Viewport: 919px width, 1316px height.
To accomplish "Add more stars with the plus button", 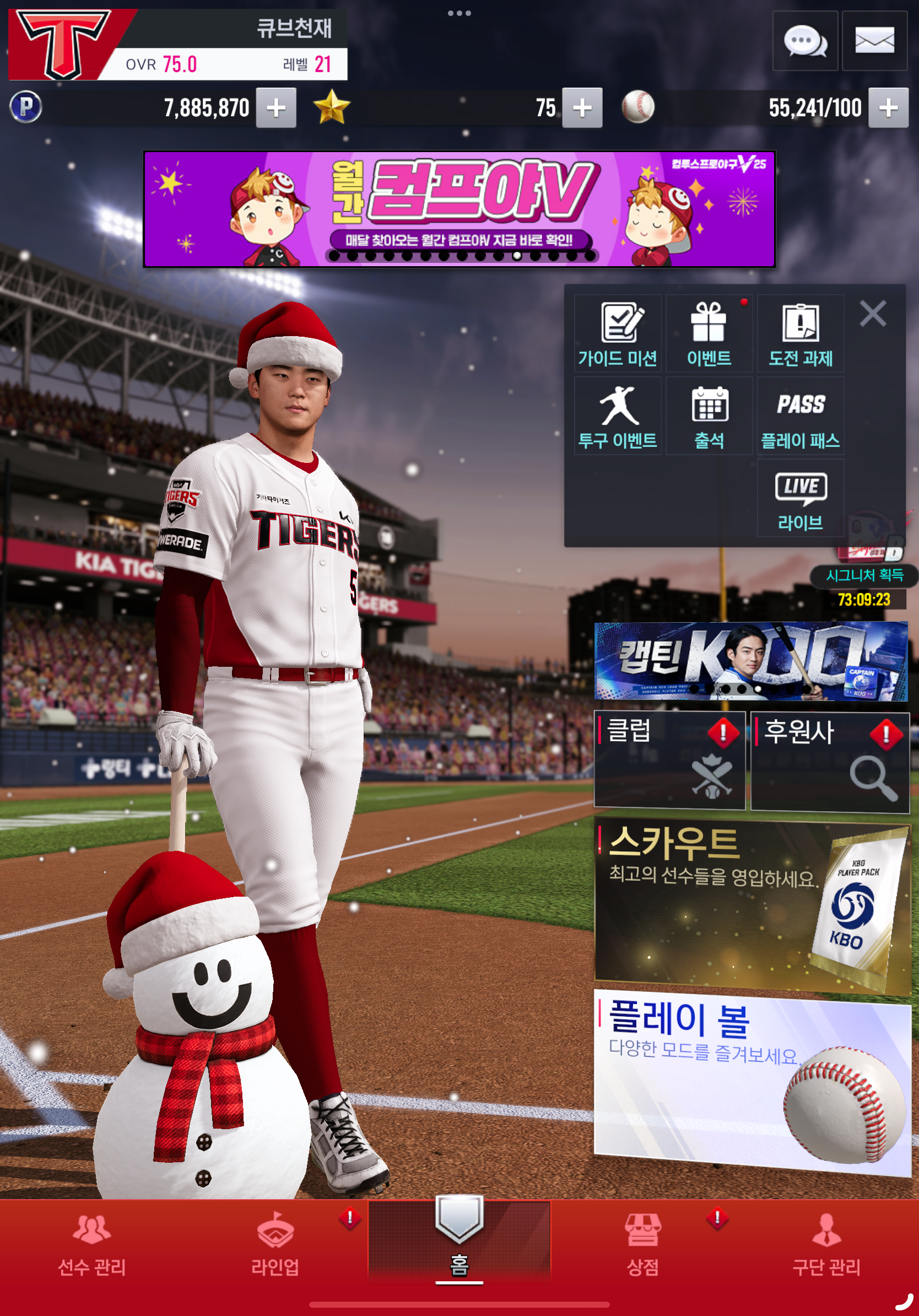I will (x=582, y=108).
